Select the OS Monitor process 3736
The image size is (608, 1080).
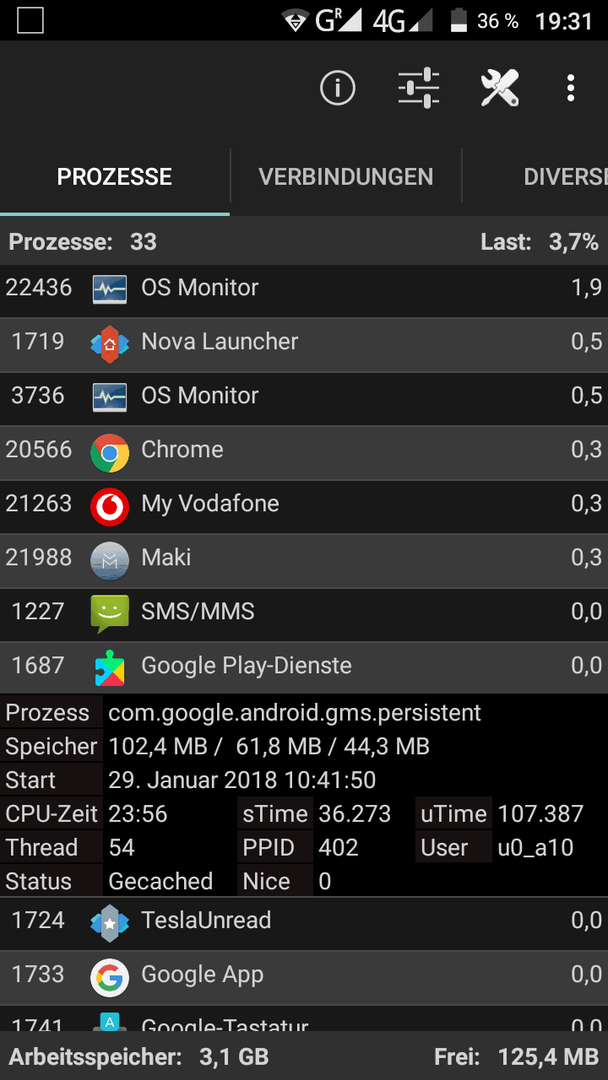[304, 396]
